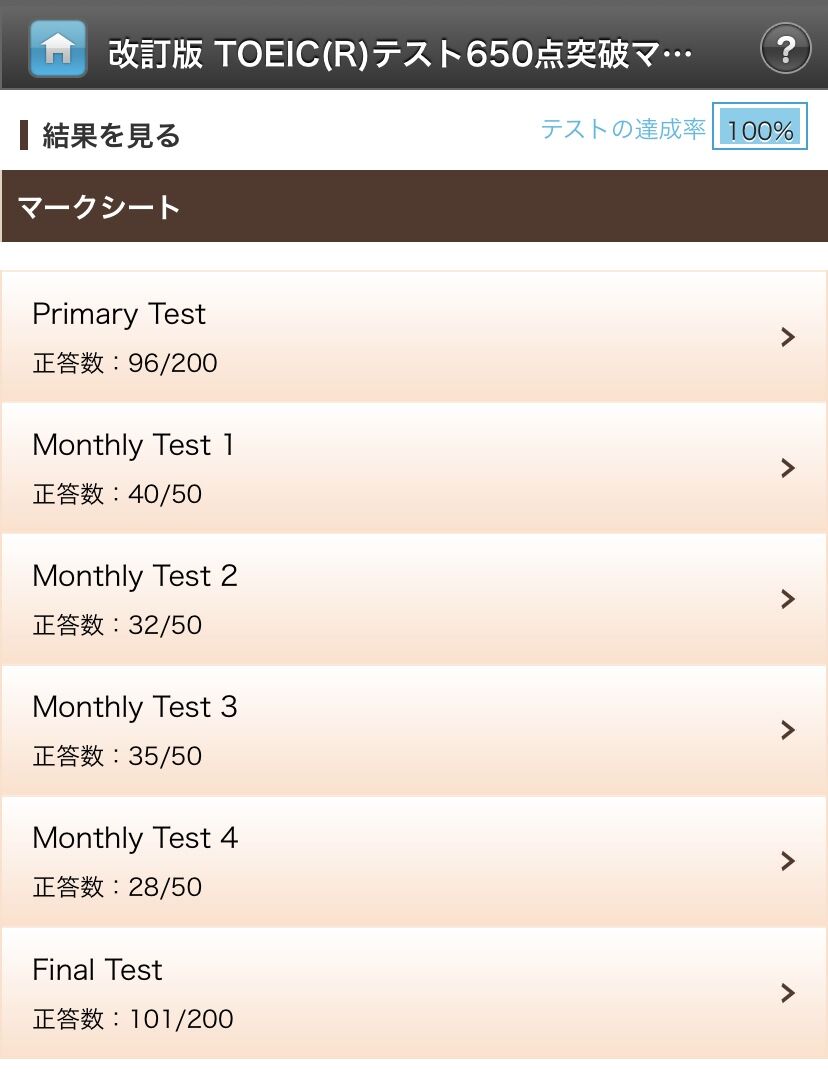Click the arrow beside Monthly Test 3
Image resolution: width=828 pixels, height=1089 pixels.
click(x=787, y=729)
